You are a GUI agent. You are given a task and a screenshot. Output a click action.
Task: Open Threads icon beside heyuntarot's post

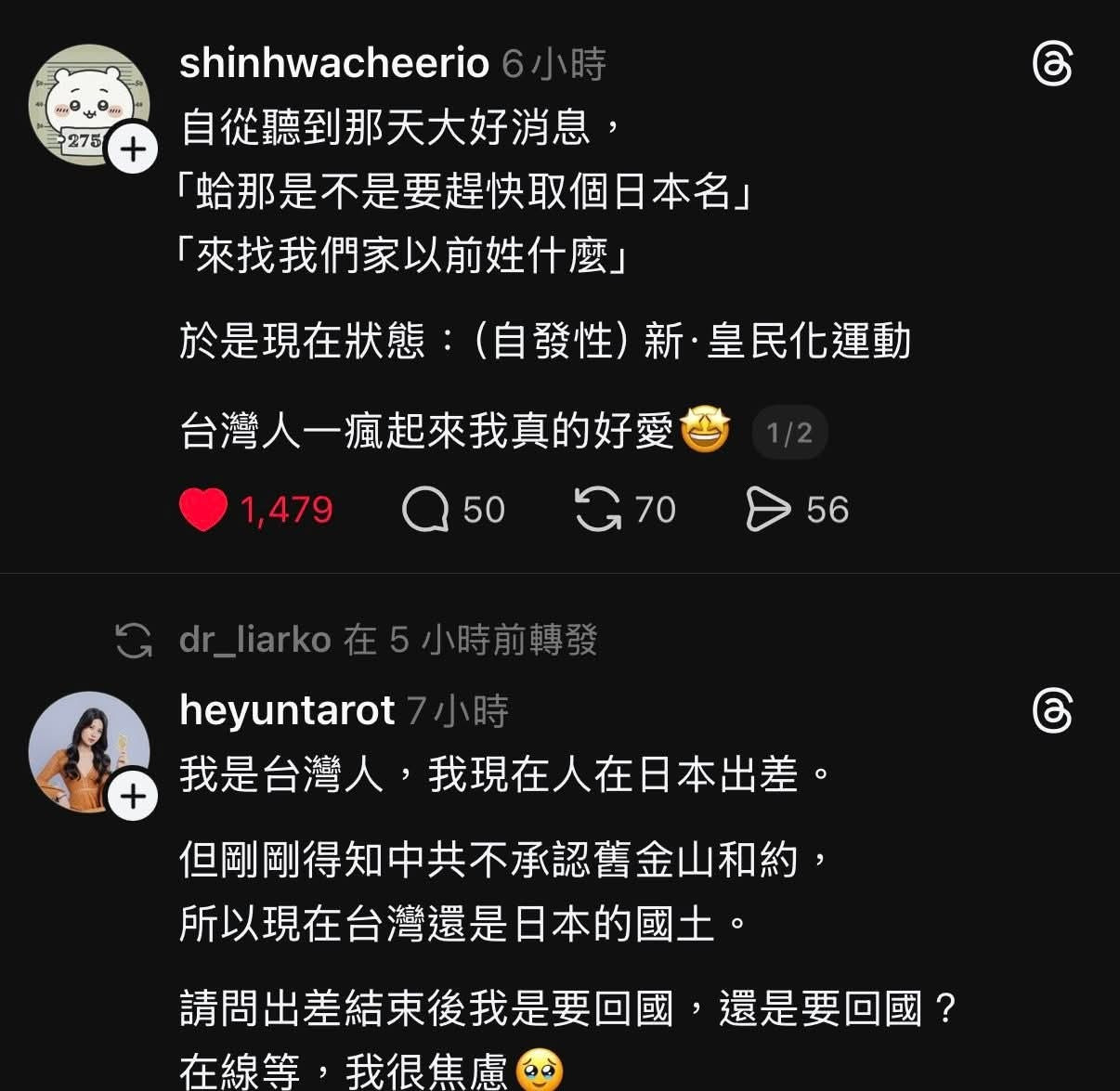[x=1052, y=711]
